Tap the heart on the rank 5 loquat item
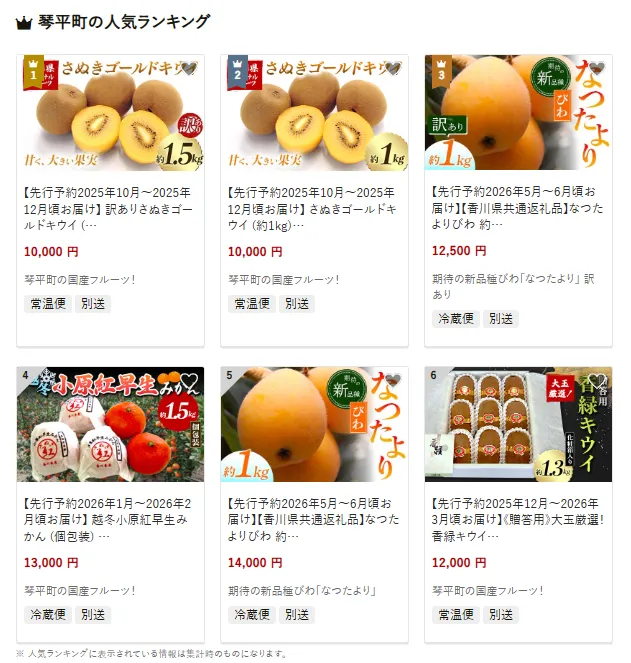Viewport: 631px width, 663px height. 394,381
